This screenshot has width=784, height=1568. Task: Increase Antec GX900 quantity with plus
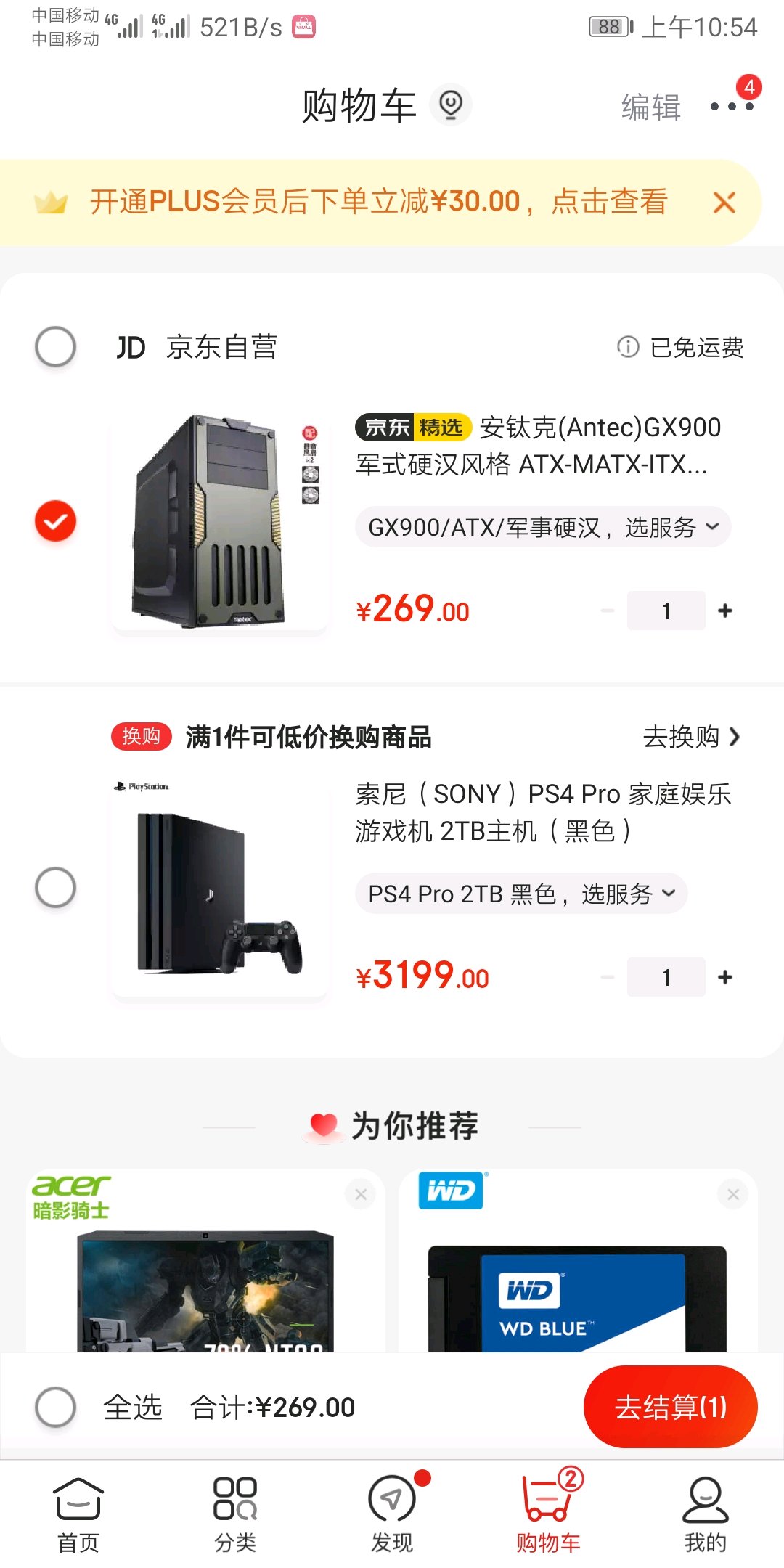click(724, 611)
